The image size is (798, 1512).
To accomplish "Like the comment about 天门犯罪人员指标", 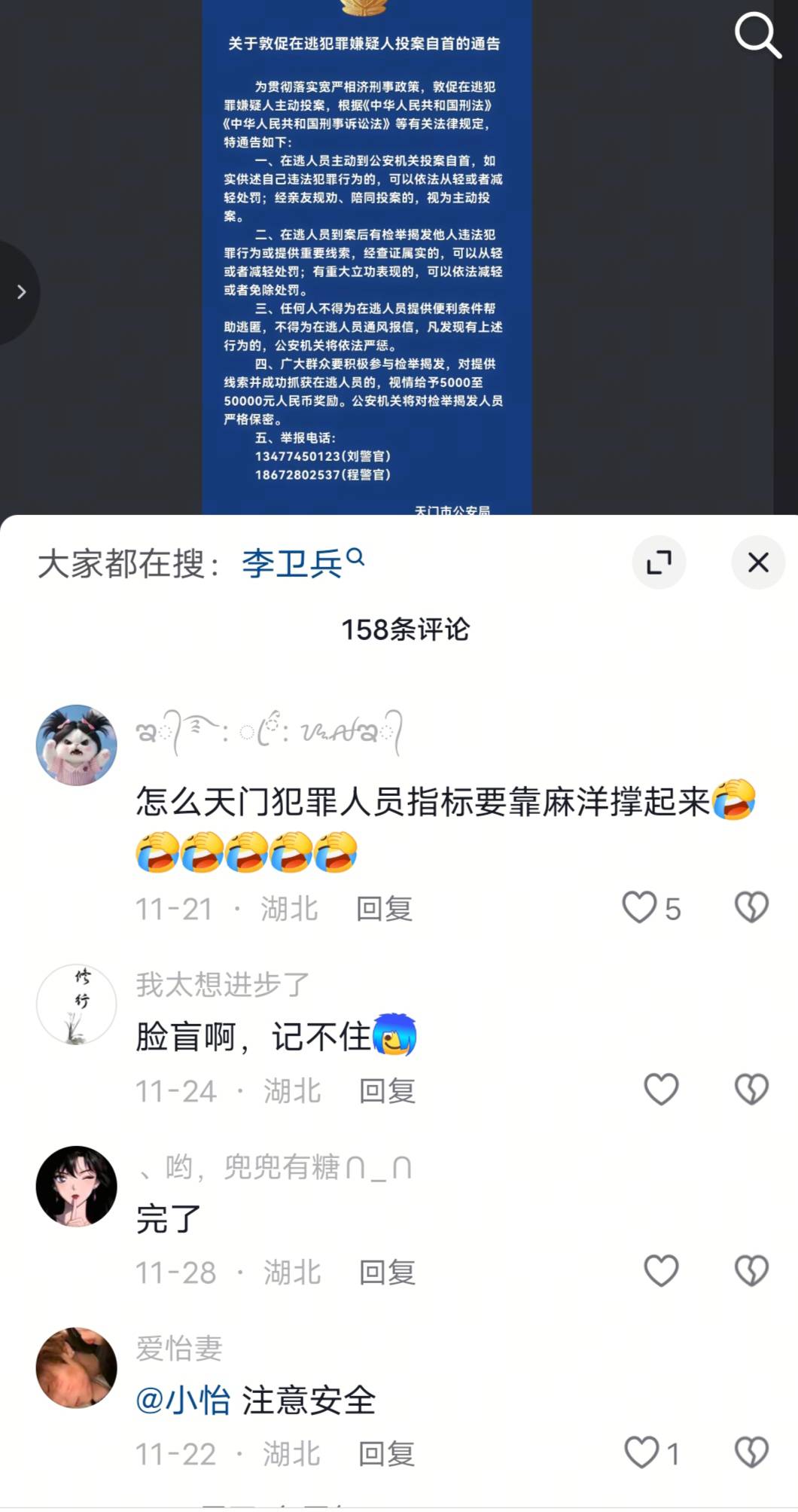I will [x=640, y=907].
